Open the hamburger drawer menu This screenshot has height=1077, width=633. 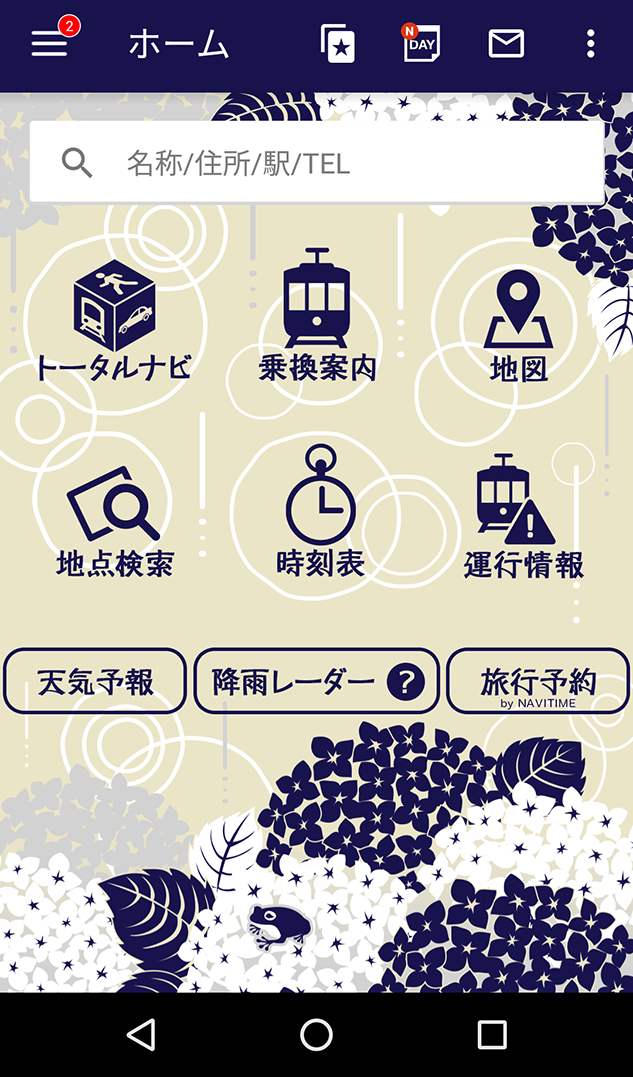click(49, 44)
